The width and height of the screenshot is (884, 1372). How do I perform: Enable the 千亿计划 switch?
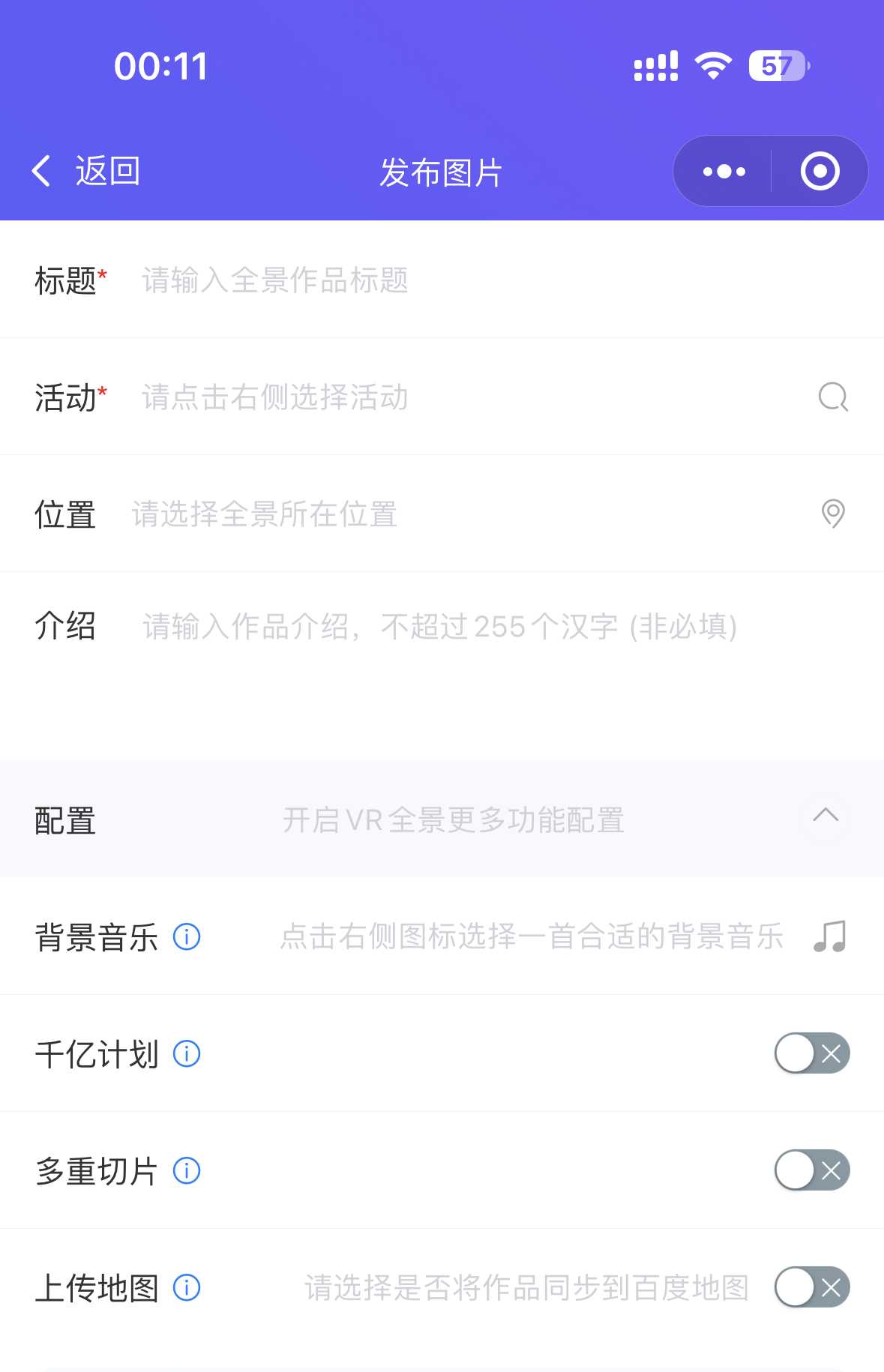click(x=812, y=1053)
